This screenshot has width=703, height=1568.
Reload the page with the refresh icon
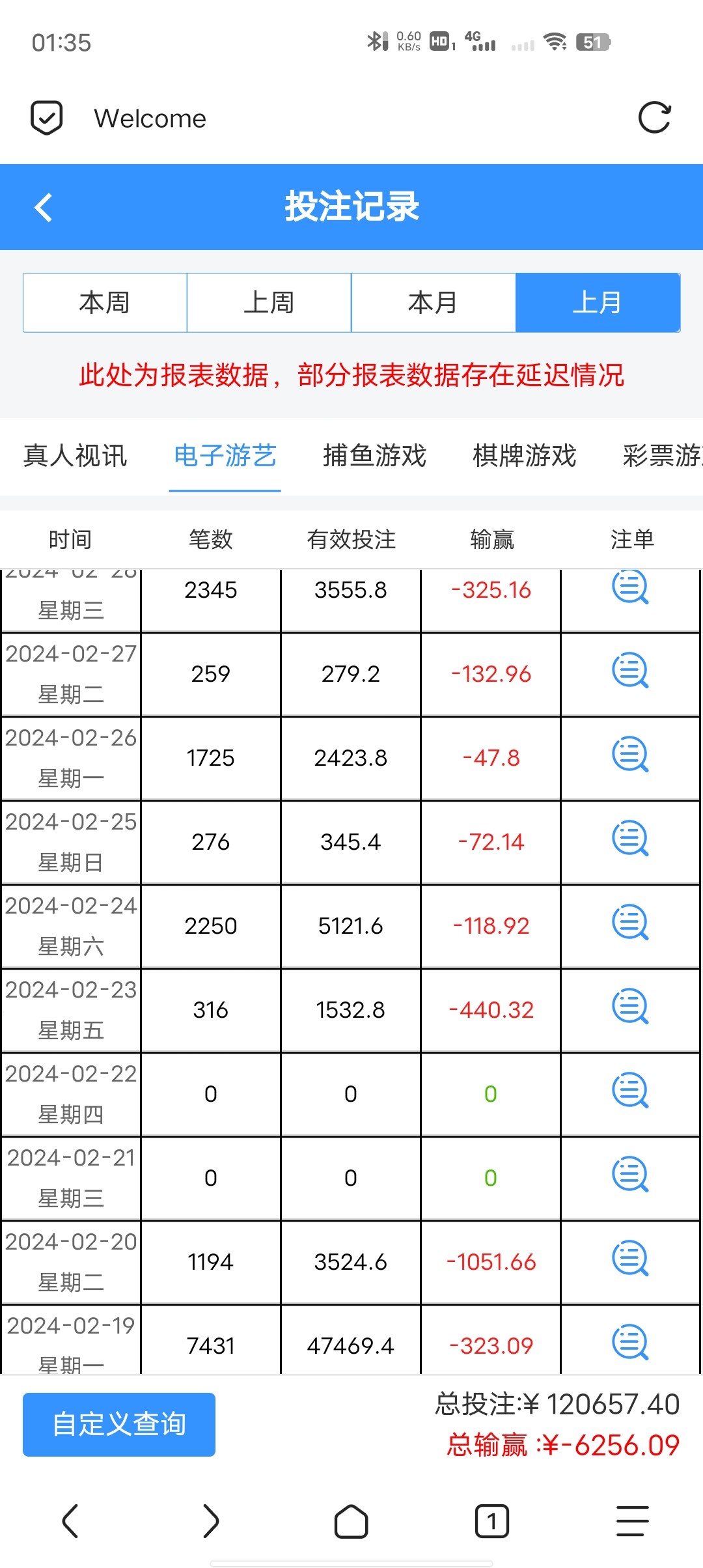654,118
